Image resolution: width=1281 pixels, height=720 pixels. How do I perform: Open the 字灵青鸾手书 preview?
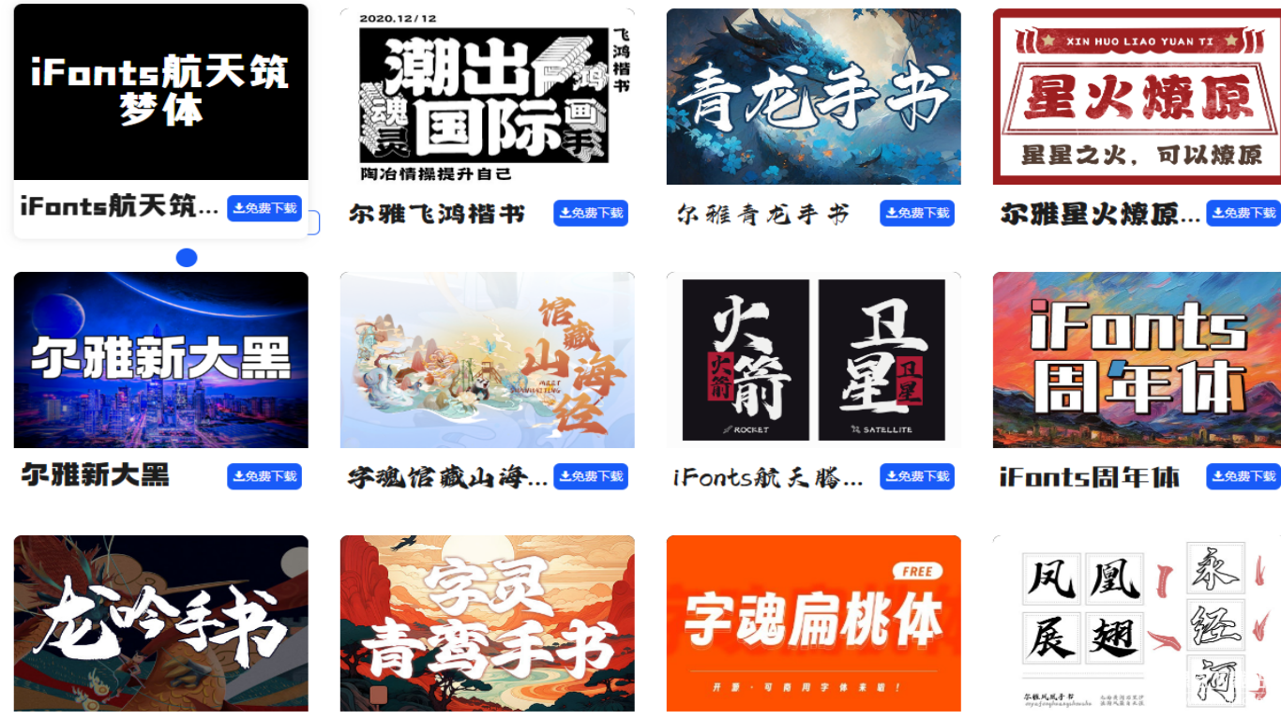click(487, 623)
